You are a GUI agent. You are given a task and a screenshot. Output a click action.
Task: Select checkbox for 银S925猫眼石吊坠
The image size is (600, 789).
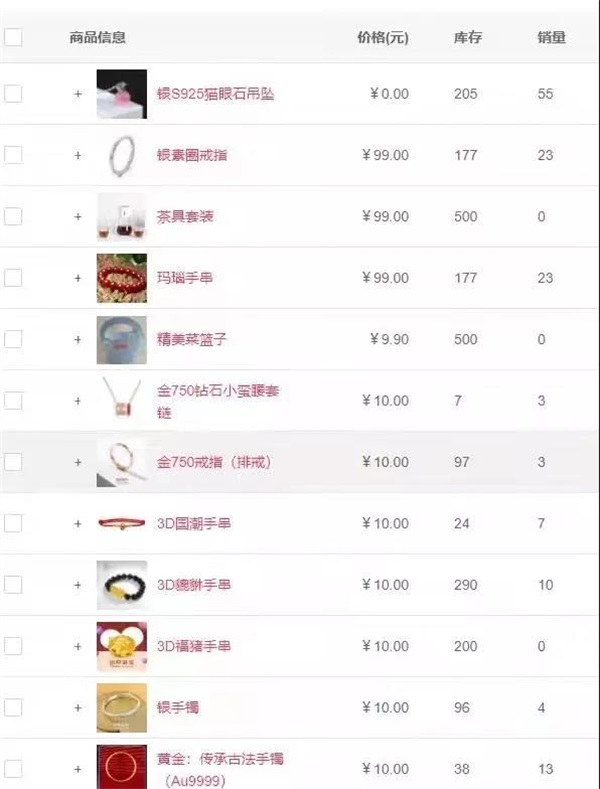click(x=13, y=94)
